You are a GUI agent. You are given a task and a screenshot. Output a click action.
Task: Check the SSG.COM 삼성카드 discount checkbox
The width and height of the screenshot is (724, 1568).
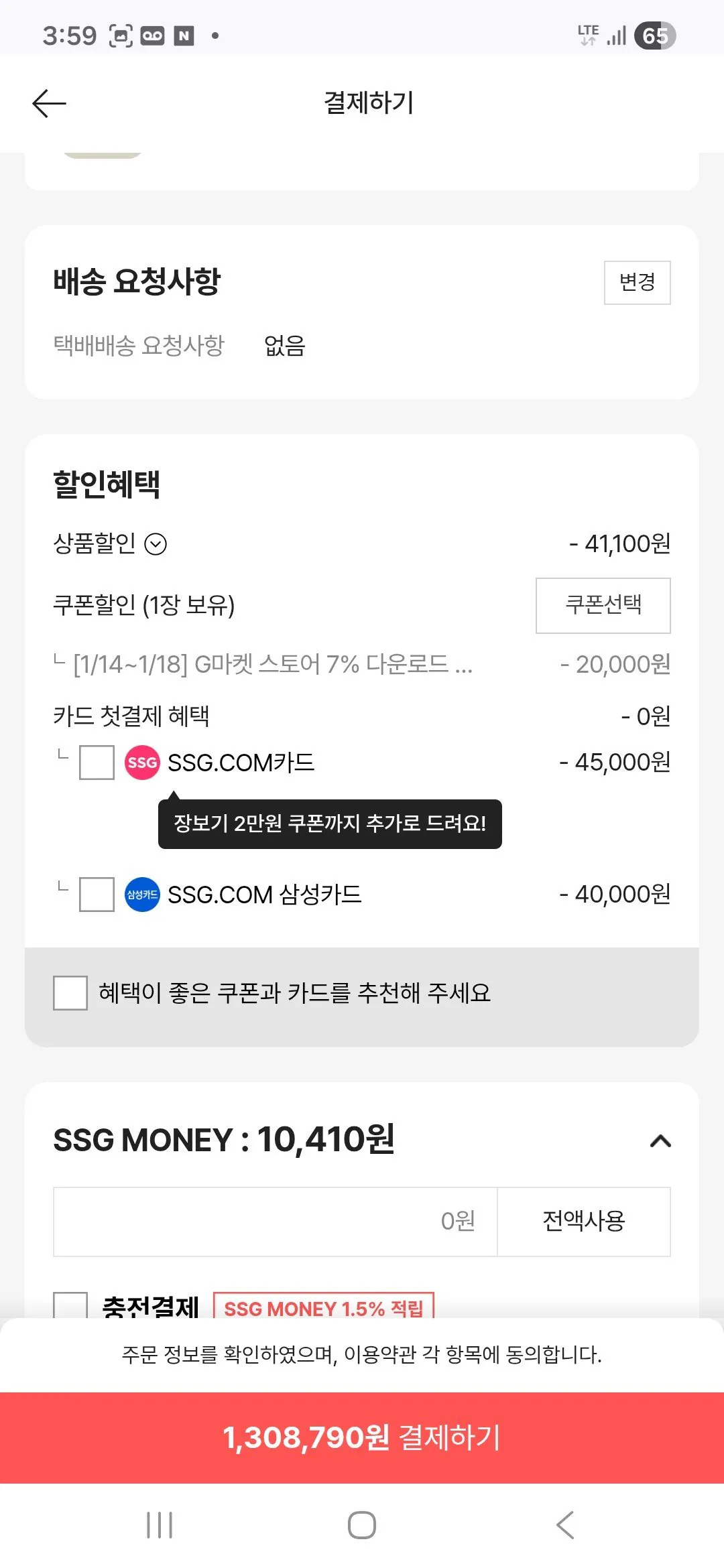(x=95, y=895)
